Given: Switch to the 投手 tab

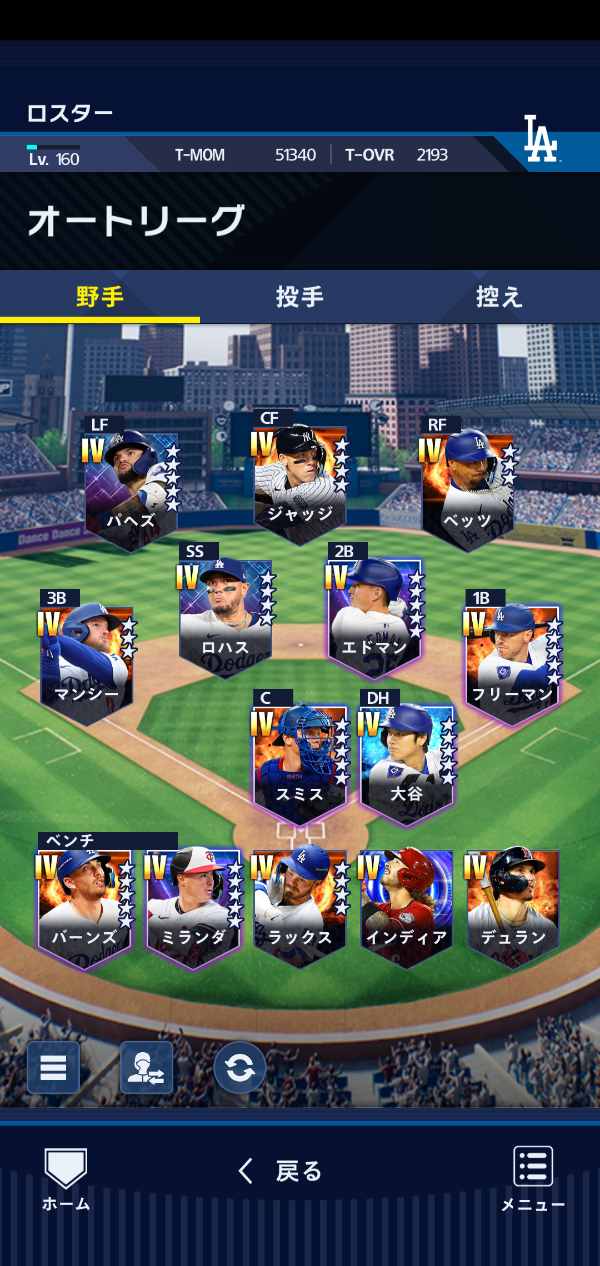Looking at the screenshot, I should pyautogui.click(x=299, y=297).
